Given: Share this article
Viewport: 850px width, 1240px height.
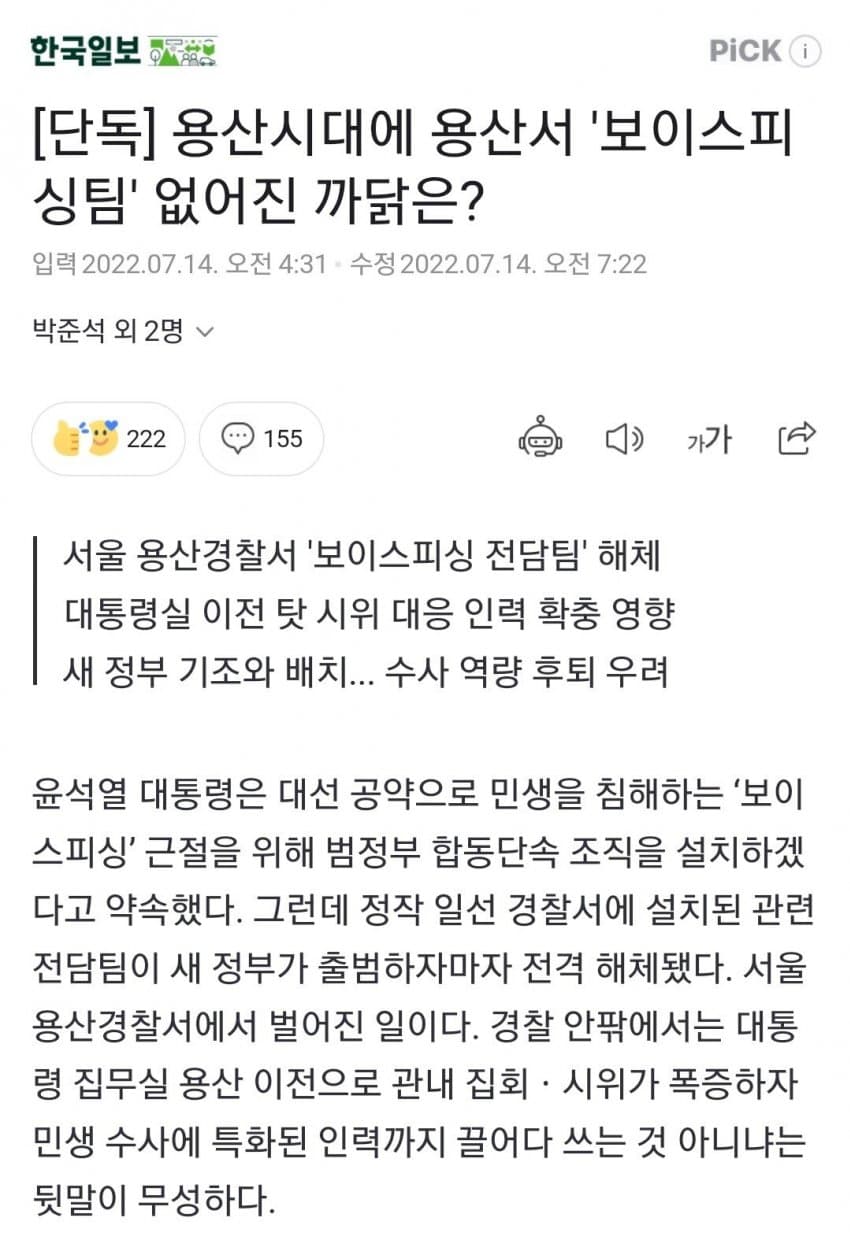Looking at the screenshot, I should [x=796, y=438].
